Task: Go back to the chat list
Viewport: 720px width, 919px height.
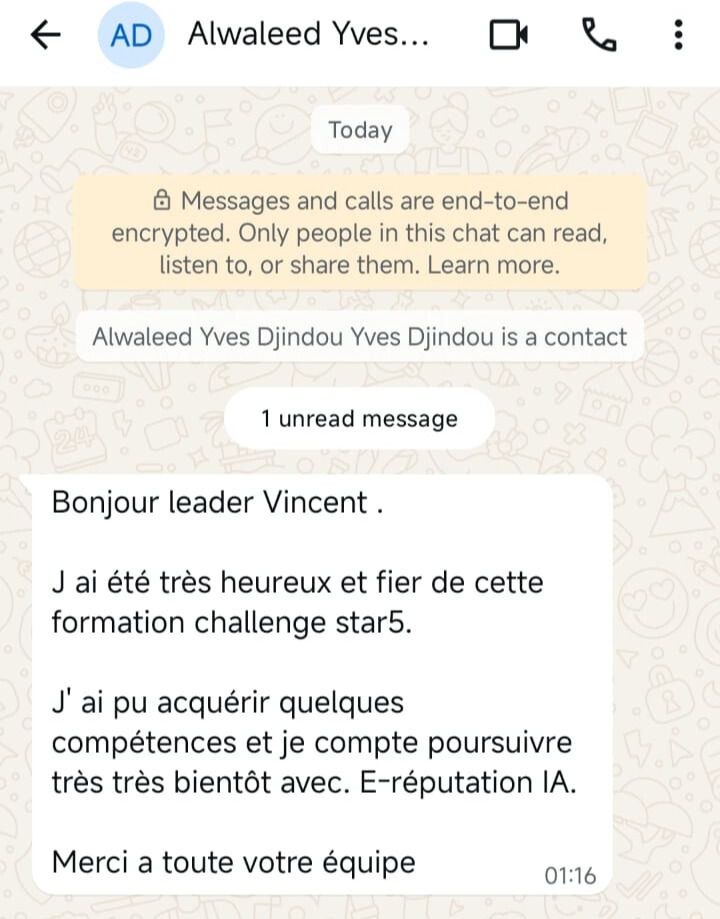Action: click(46, 36)
